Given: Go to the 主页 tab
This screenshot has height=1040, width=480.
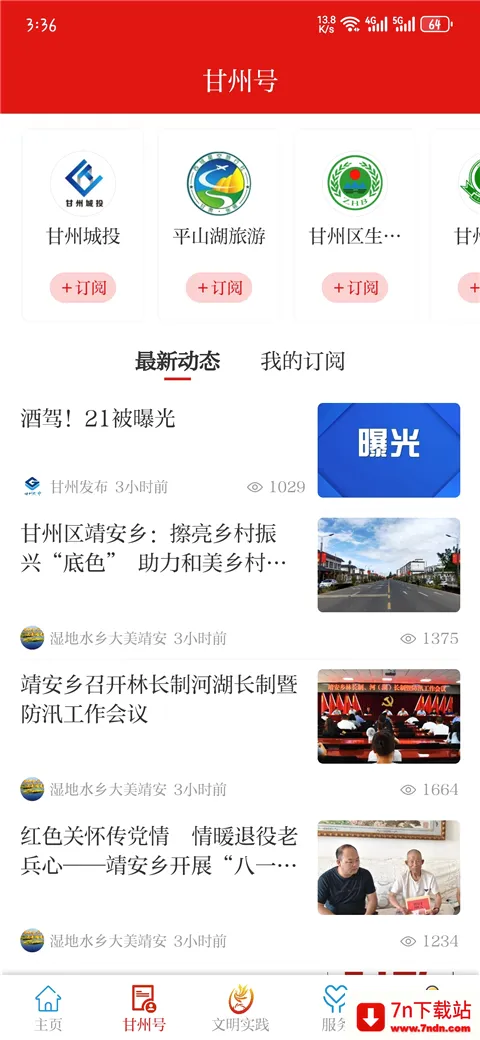Looking at the screenshot, I should tap(48, 1008).
